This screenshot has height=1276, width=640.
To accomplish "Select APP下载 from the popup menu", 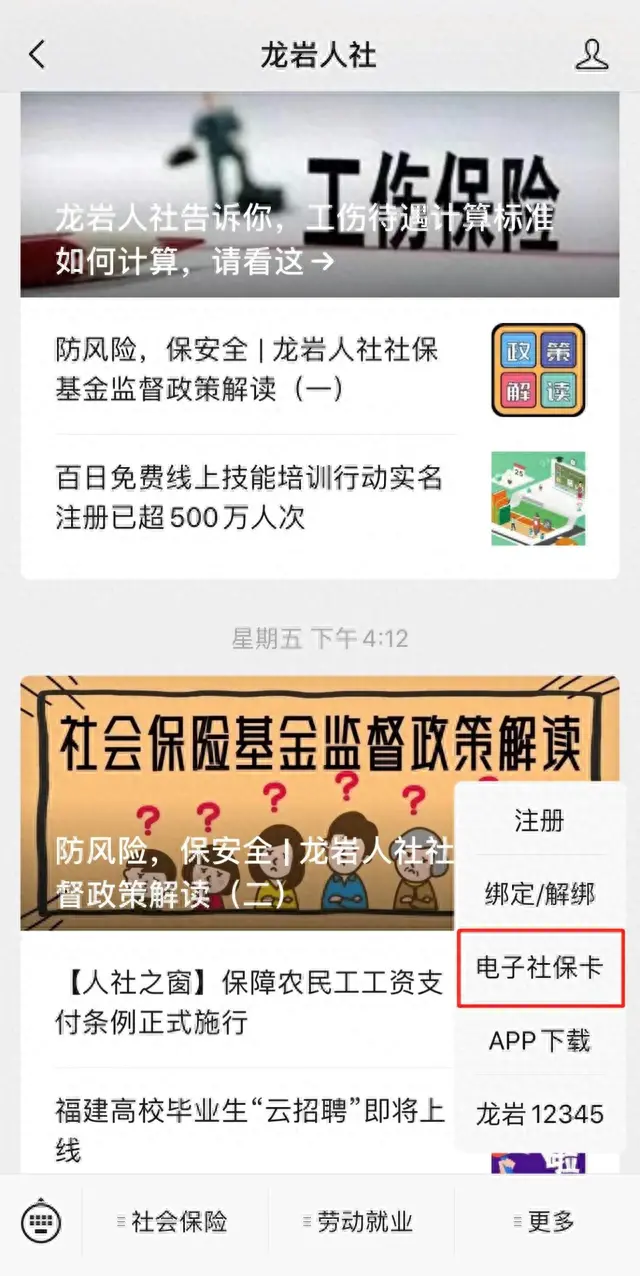I will [540, 1041].
